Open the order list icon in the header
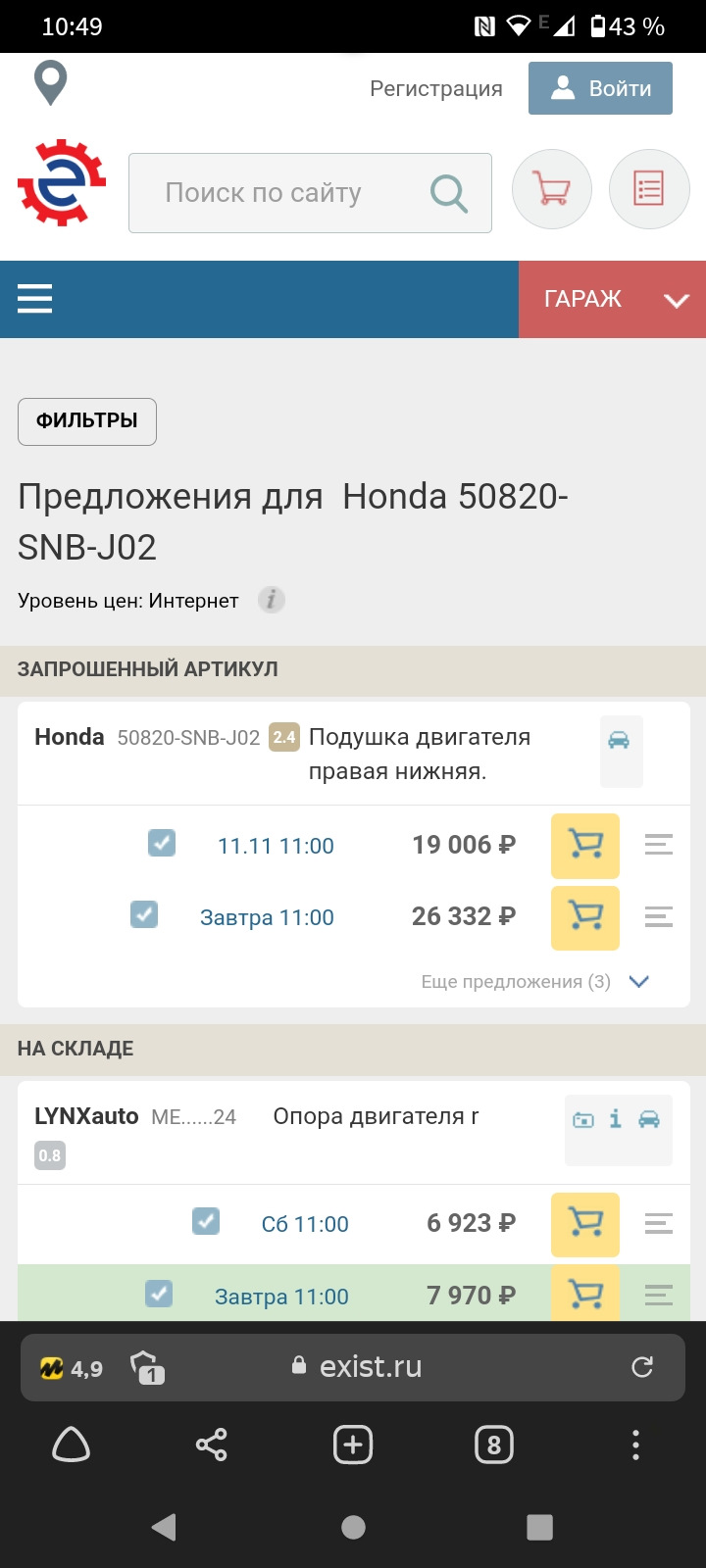 pyautogui.click(x=649, y=189)
